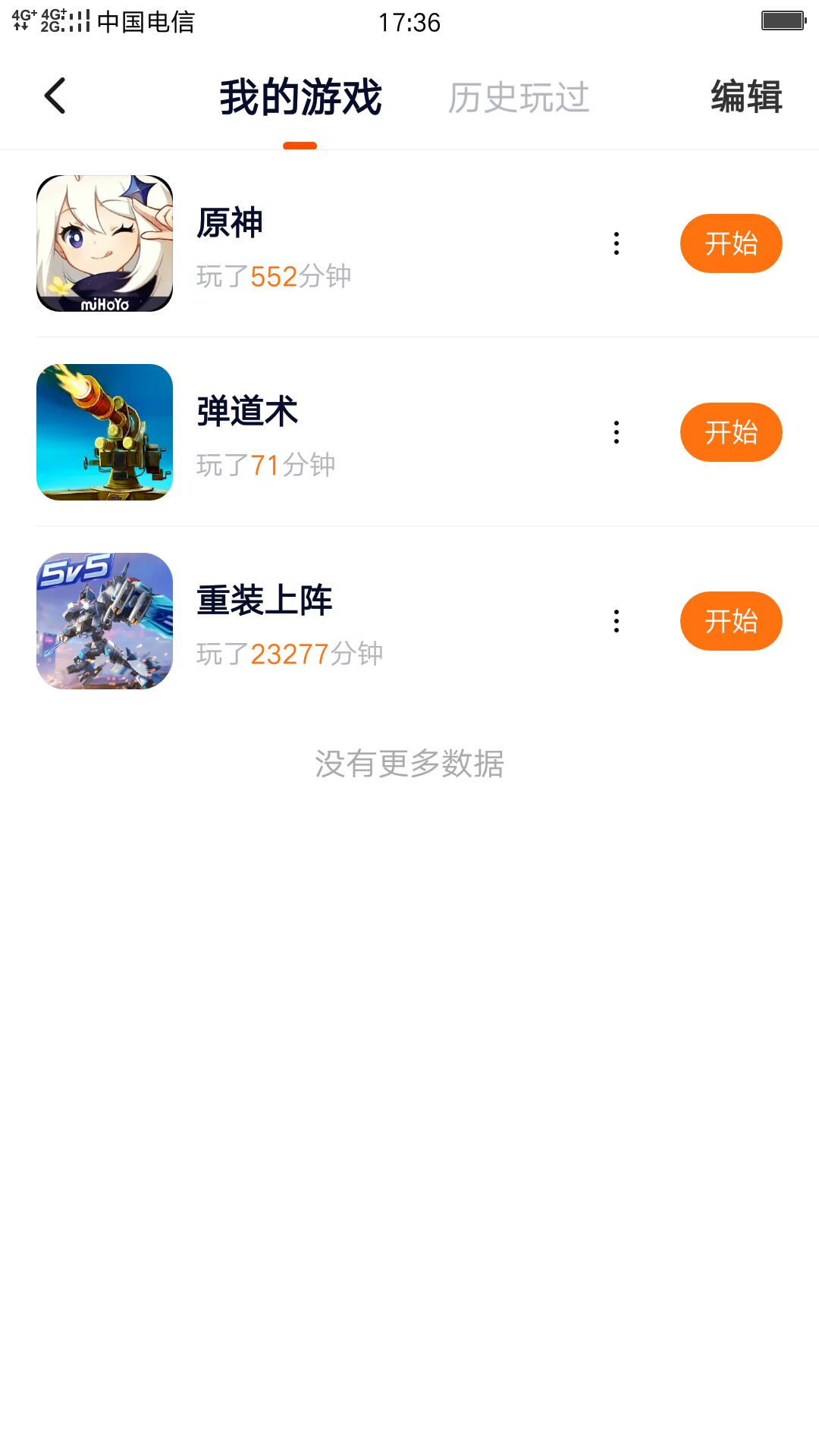Show more options for 弹道术
The height and width of the screenshot is (1456, 819).
(x=617, y=432)
